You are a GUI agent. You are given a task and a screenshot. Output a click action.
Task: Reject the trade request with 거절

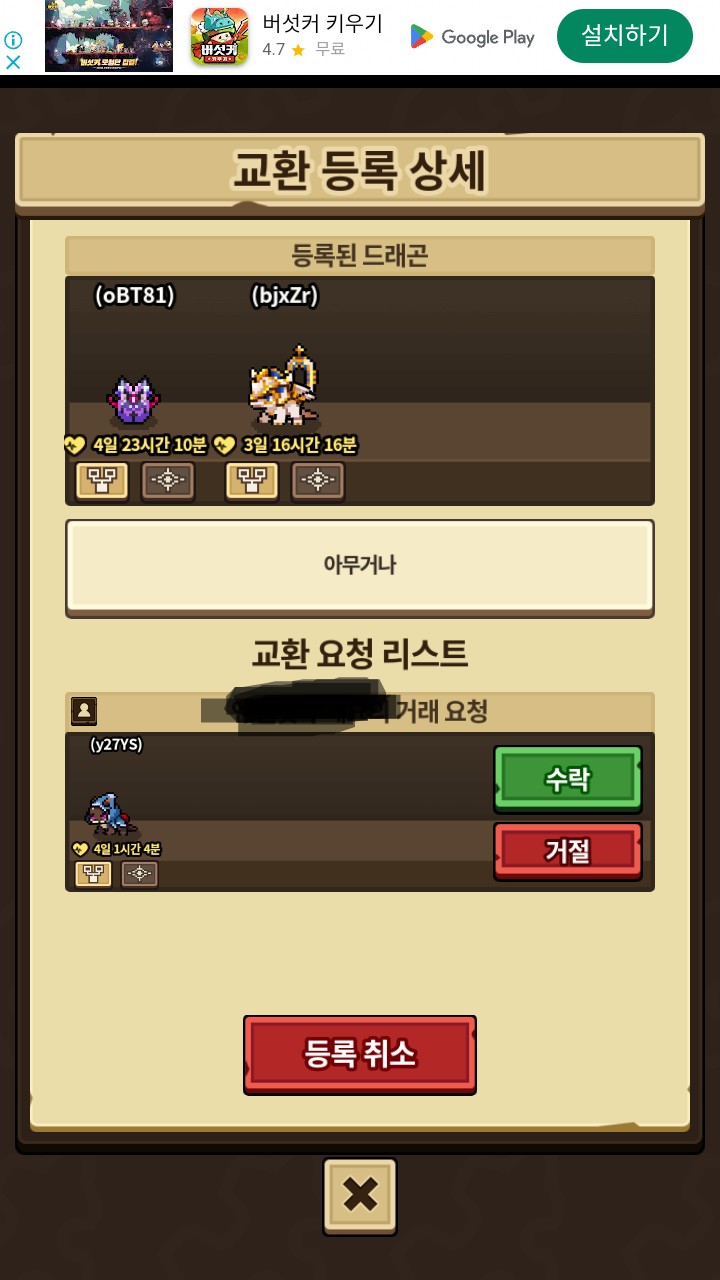tap(567, 851)
